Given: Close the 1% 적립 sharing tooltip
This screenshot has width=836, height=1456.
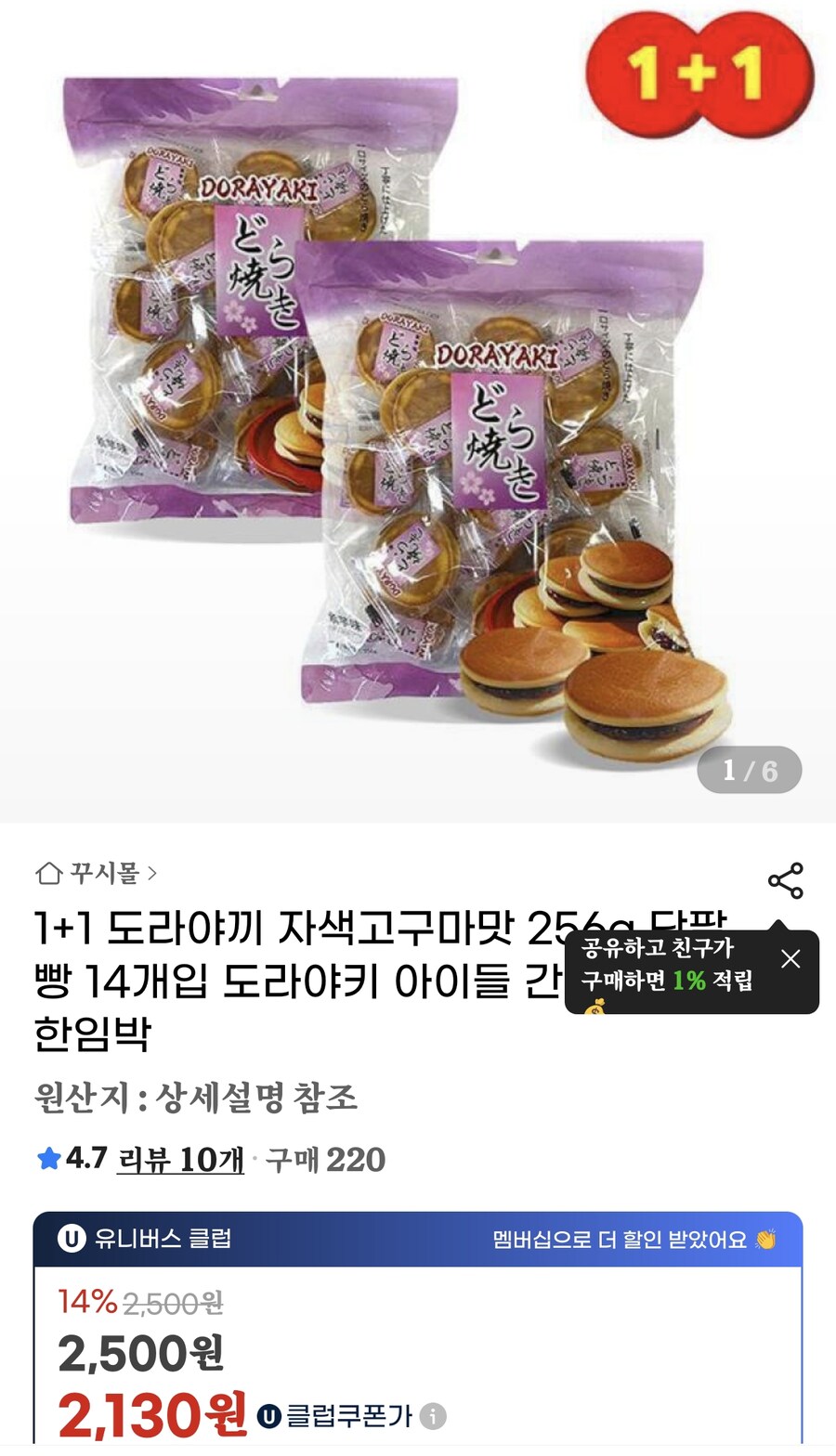Looking at the screenshot, I should (790, 959).
